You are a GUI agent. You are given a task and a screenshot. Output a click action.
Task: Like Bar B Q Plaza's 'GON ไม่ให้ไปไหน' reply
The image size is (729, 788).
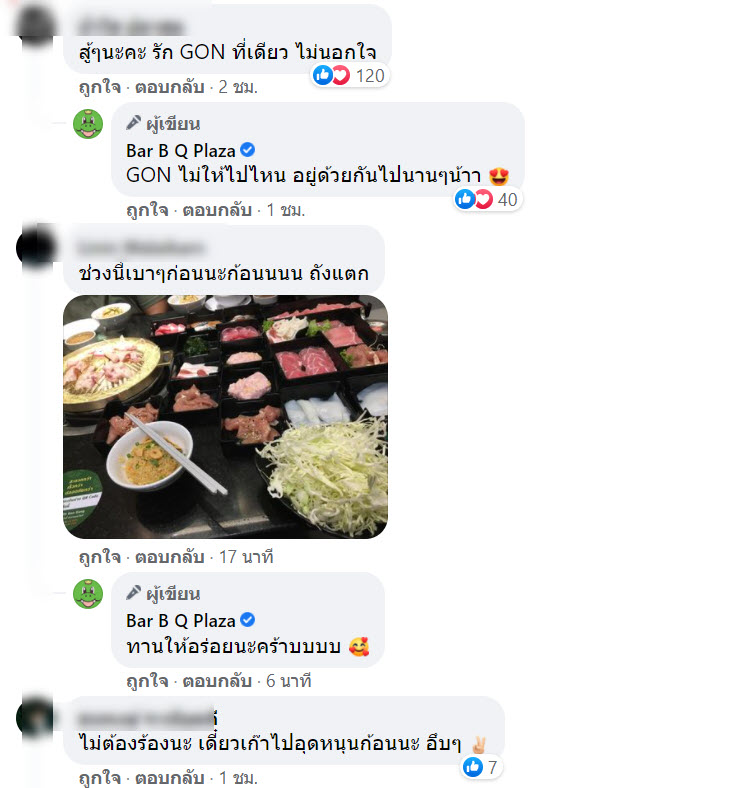tap(146, 210)
